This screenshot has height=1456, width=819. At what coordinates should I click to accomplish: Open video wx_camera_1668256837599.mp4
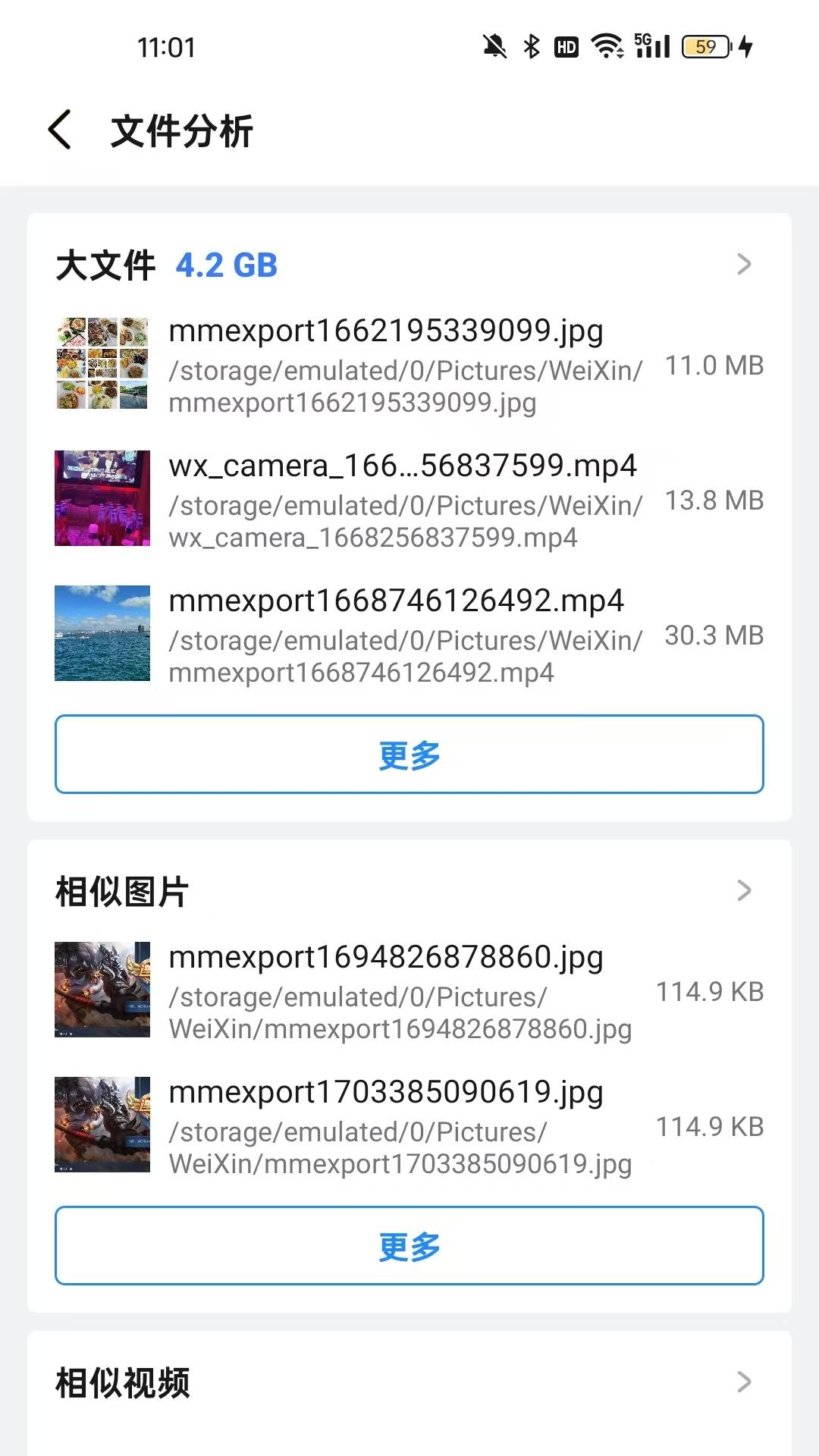point(409,500)
